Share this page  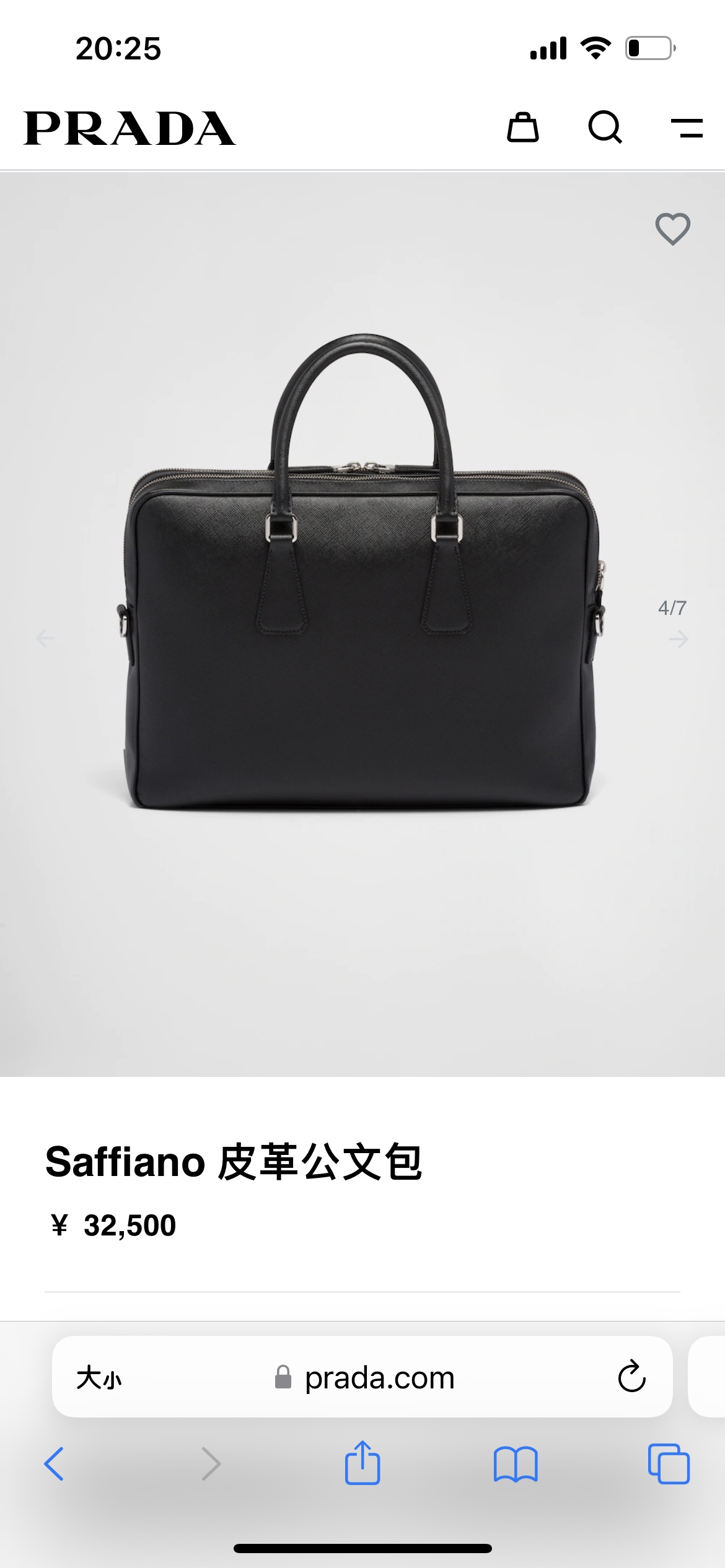[x=362, y=1463]
